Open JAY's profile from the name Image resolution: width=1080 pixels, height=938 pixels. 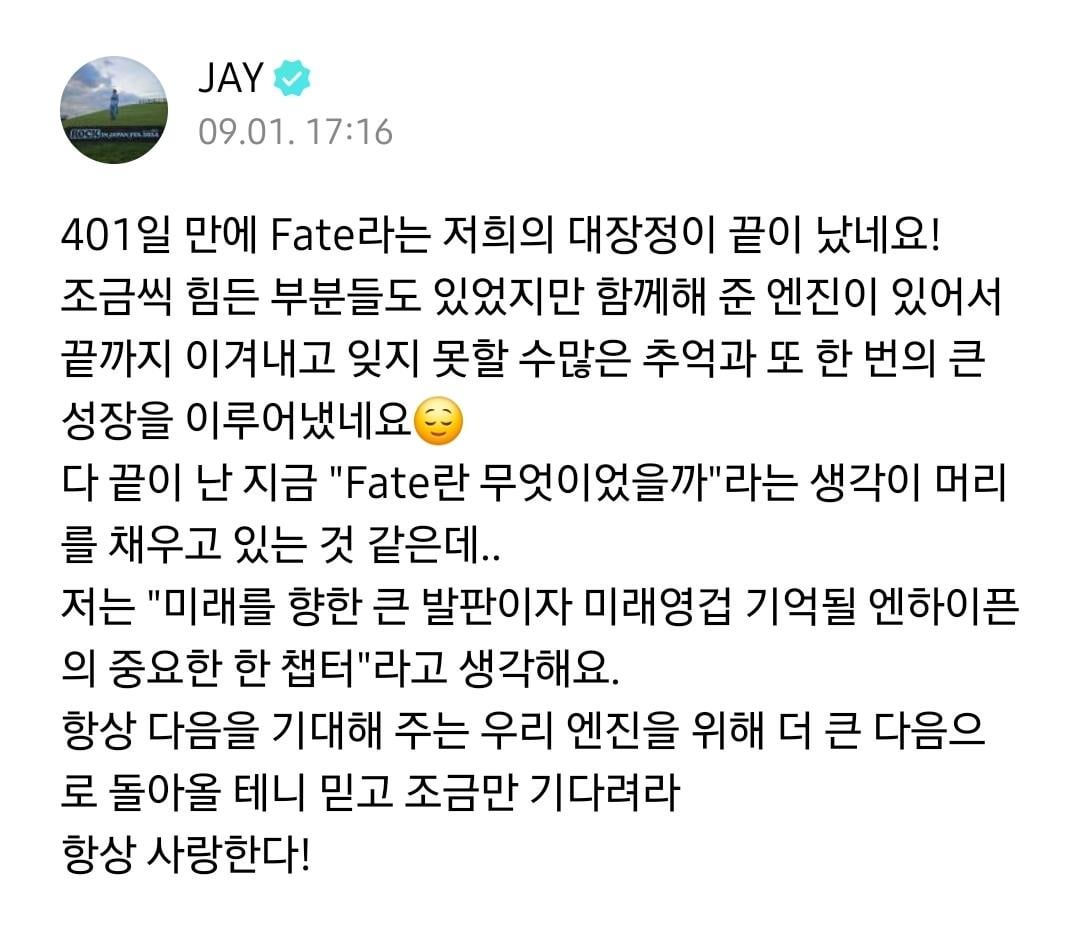tap(230, 80)
